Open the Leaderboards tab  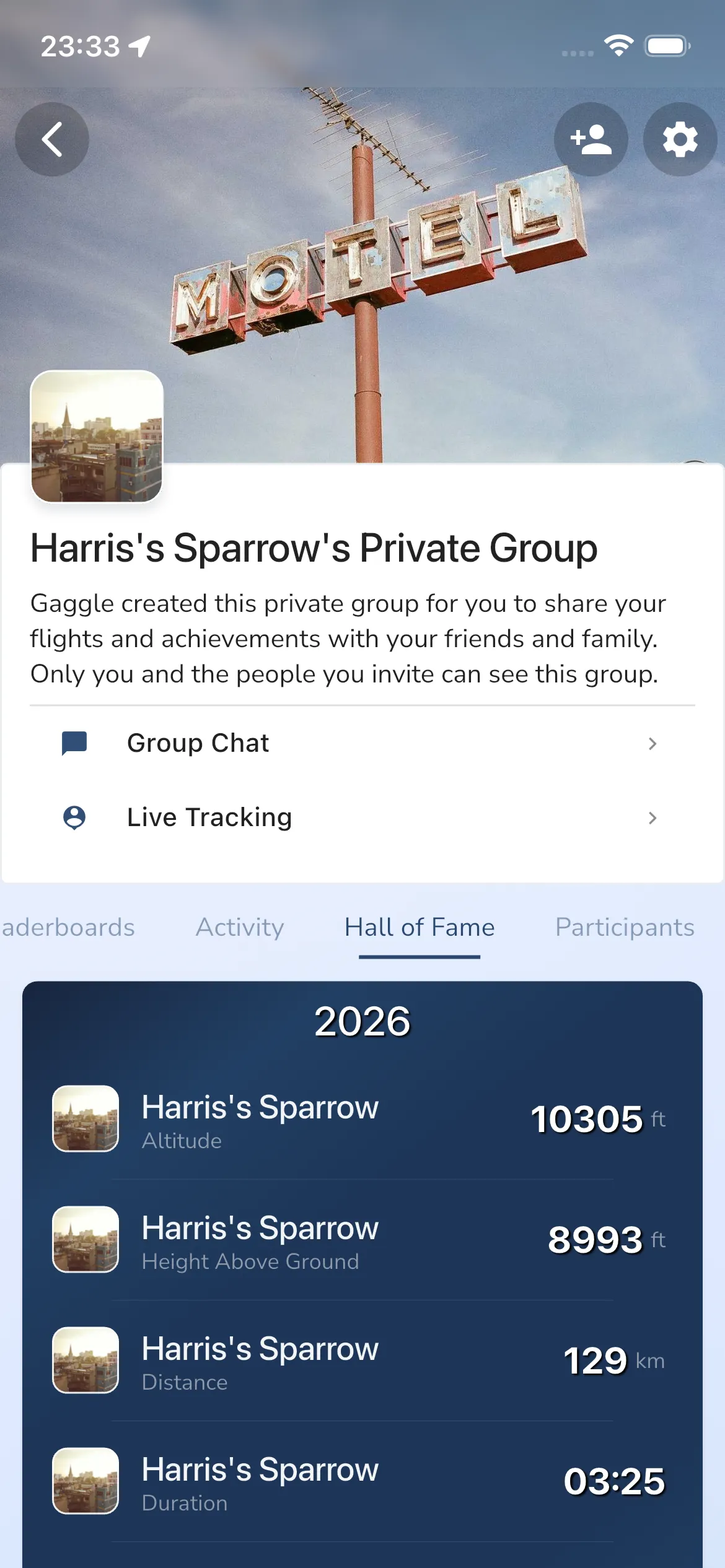[67, 928]
